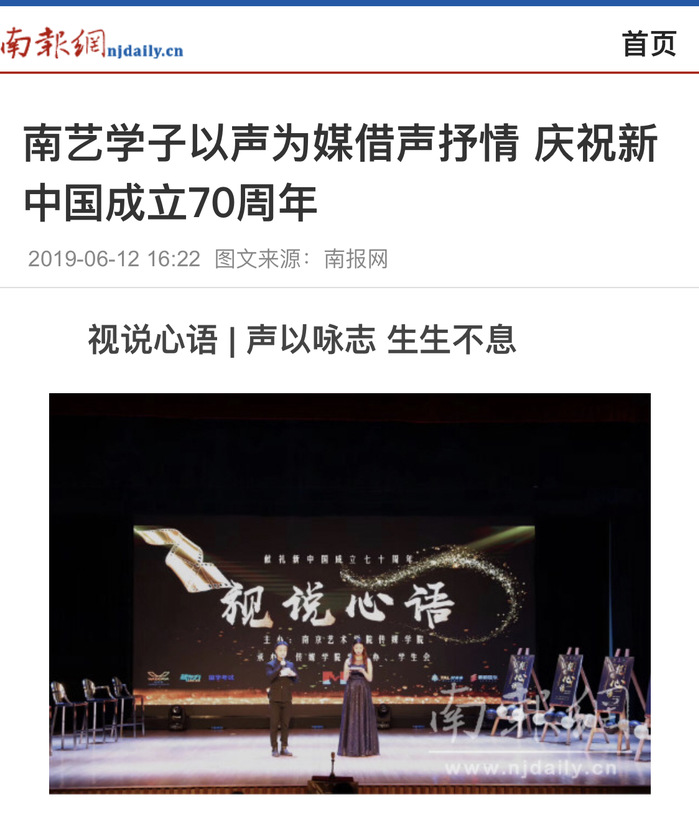The width and height of the screenshot is (699, 815).
Task: Open the 南报网 njdaily.cn site logo
Action: pos(93,44)
